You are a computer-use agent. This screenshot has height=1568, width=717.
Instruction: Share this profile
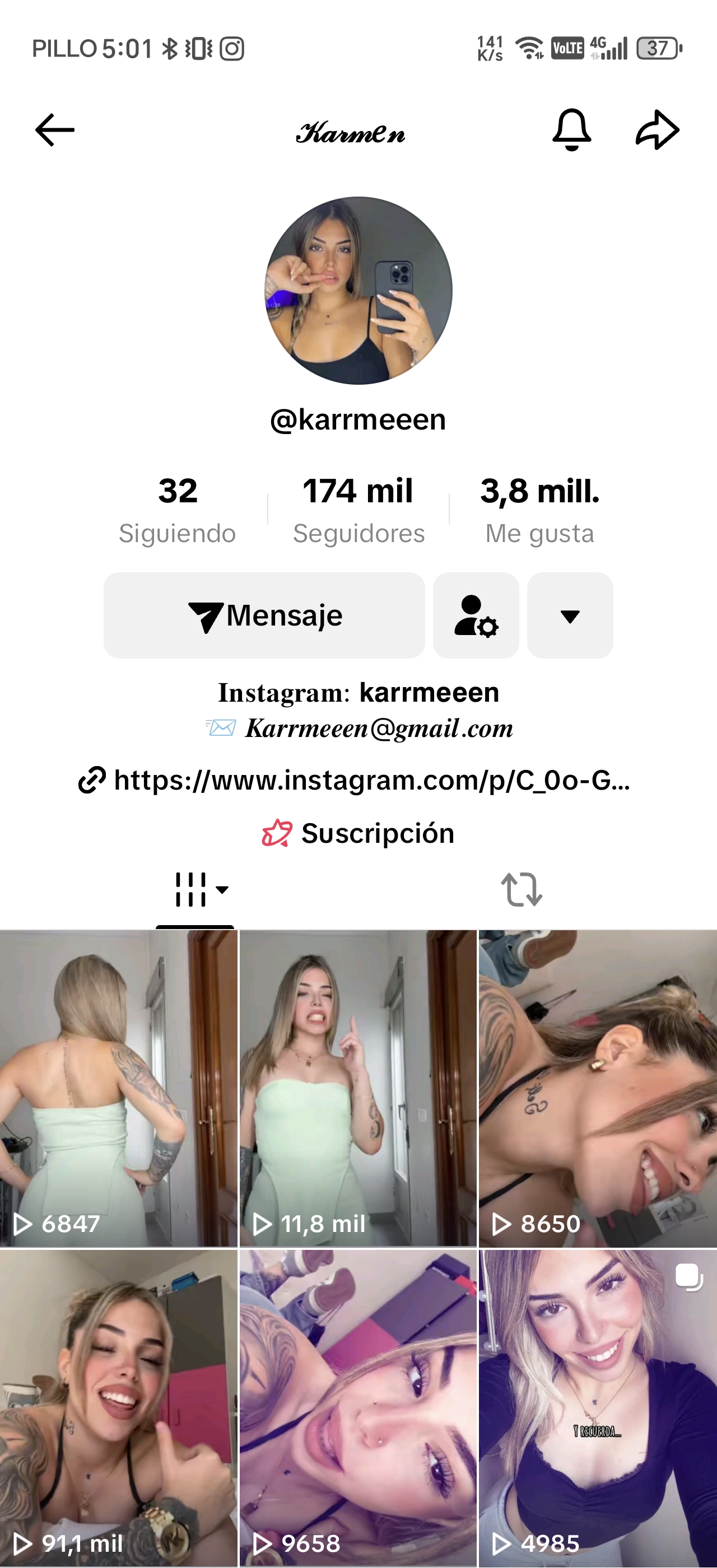coord(658,130)
